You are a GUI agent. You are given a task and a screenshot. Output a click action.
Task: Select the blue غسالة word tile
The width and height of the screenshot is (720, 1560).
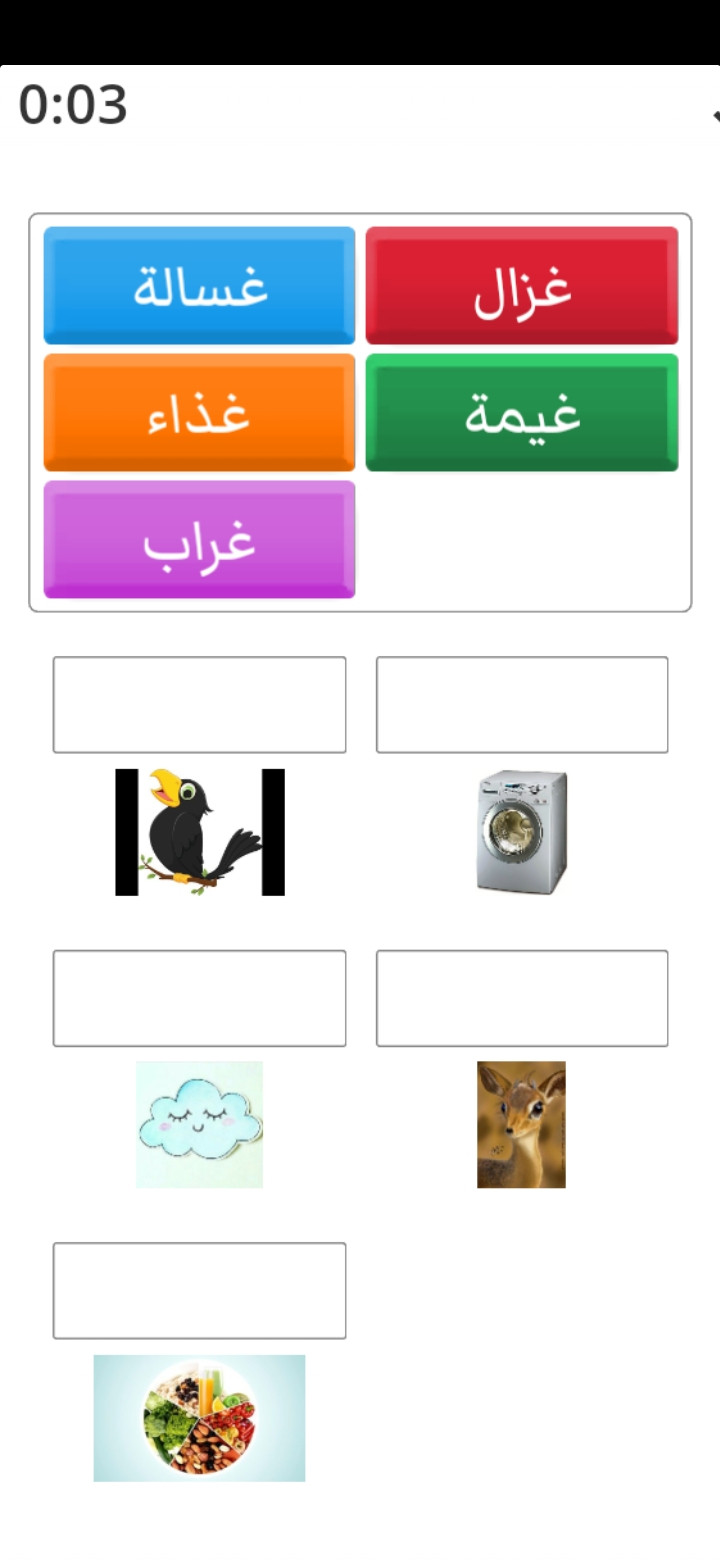[x=199, y=286]
